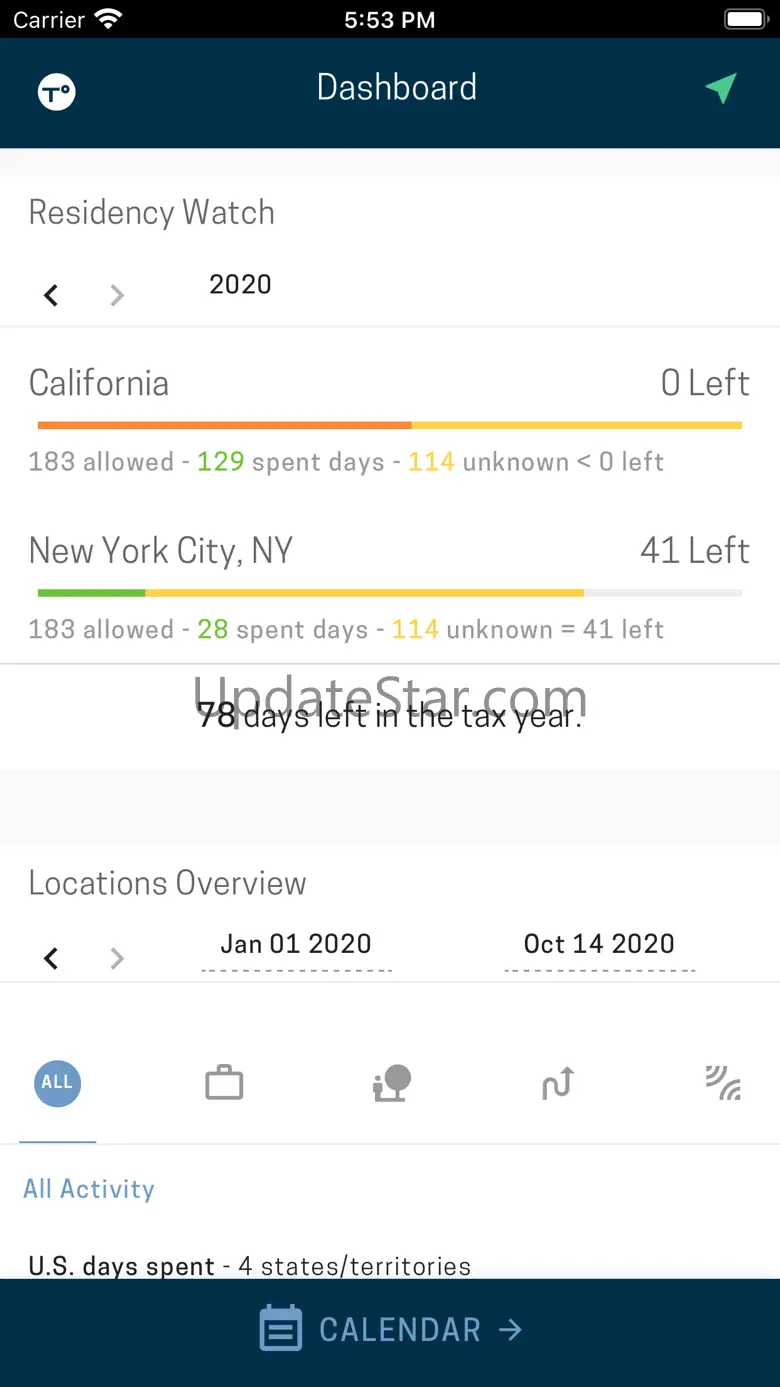Go to previous period in Locations Overview
This screenshot has height=1387, width=780.
pyautogui.click(x=51, y=958)
